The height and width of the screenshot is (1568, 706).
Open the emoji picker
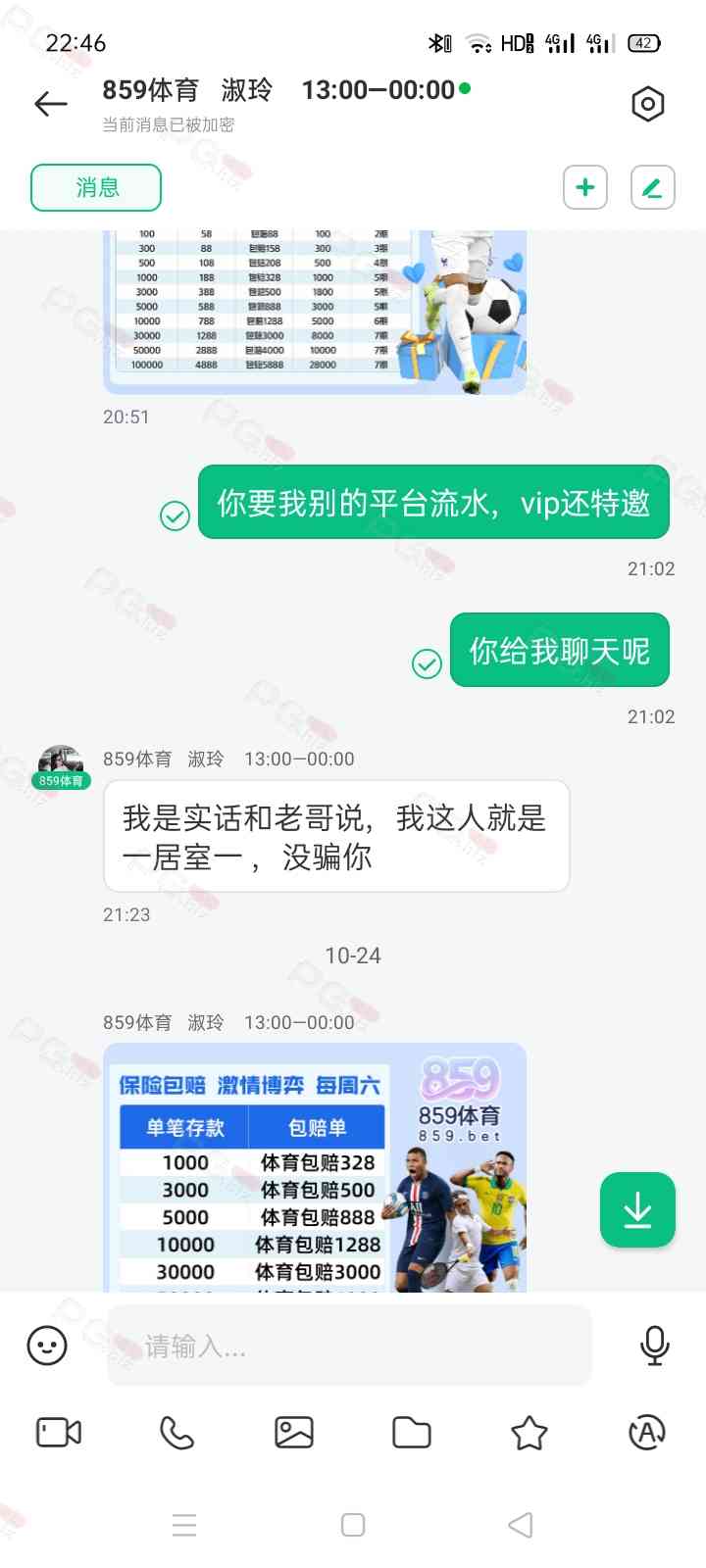pos(47,1346)
